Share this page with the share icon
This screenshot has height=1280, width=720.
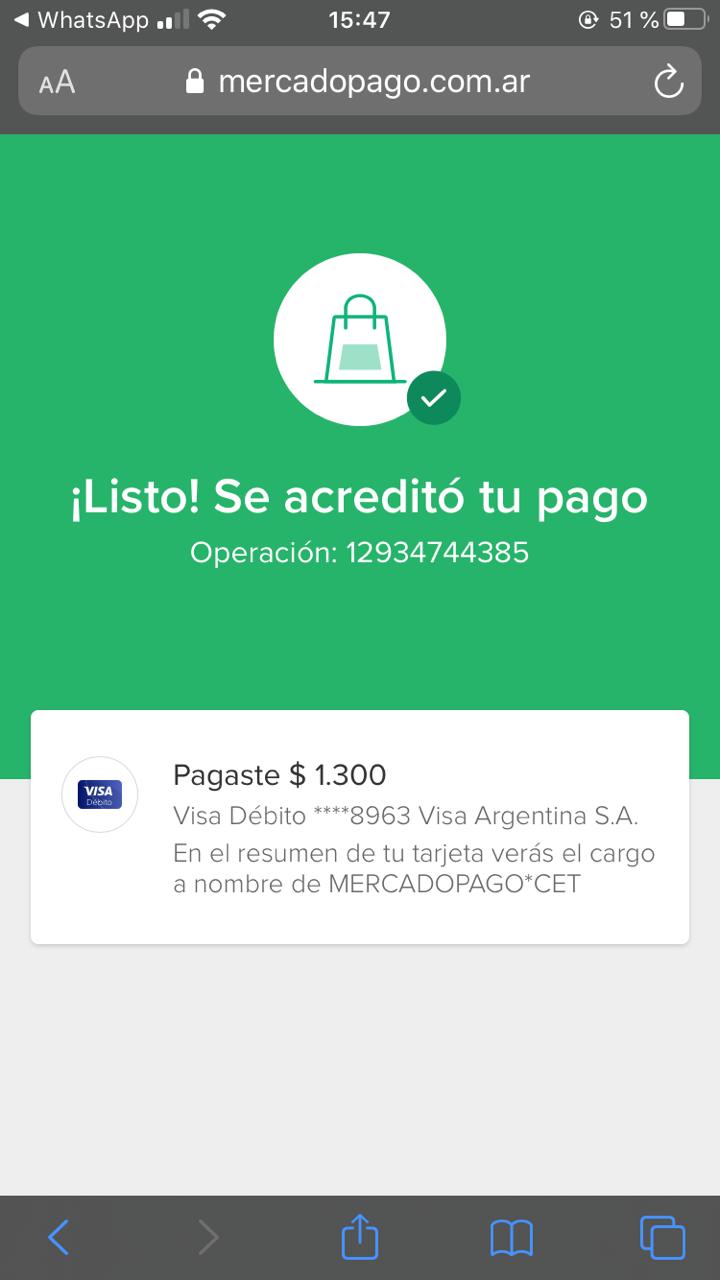click(x=360, y=1237)
